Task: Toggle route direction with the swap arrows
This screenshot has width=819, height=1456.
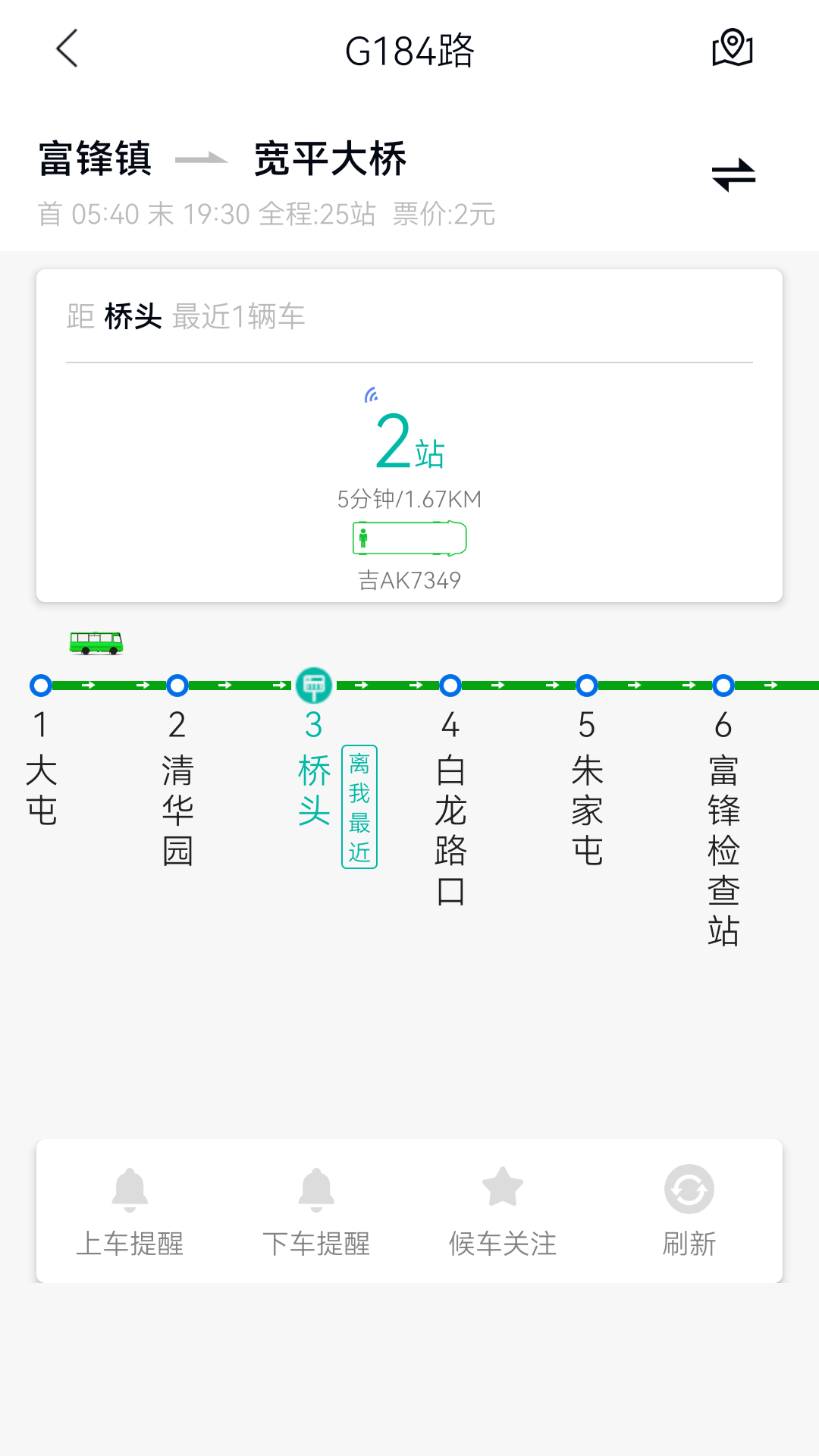Action: click(x=733, y=173)
